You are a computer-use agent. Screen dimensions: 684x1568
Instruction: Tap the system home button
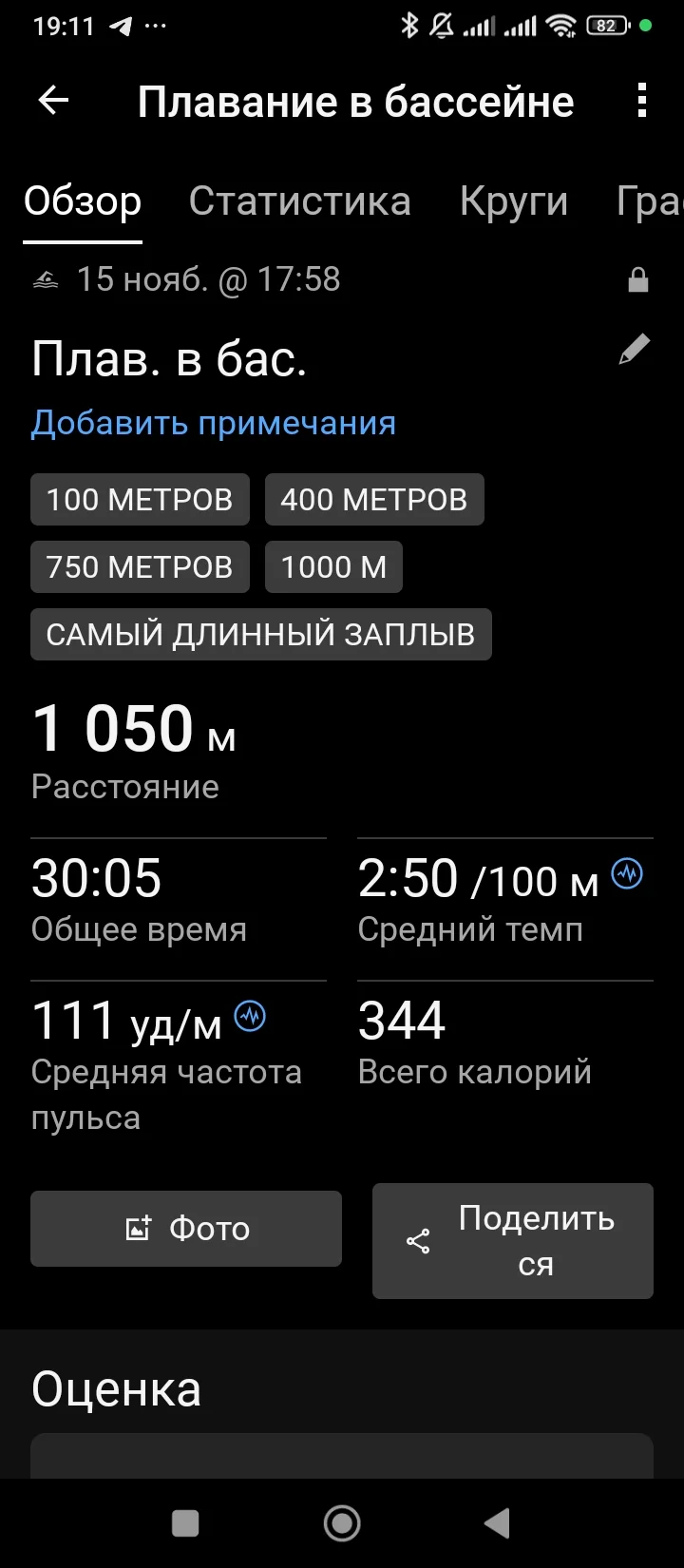click(342, 1523)
